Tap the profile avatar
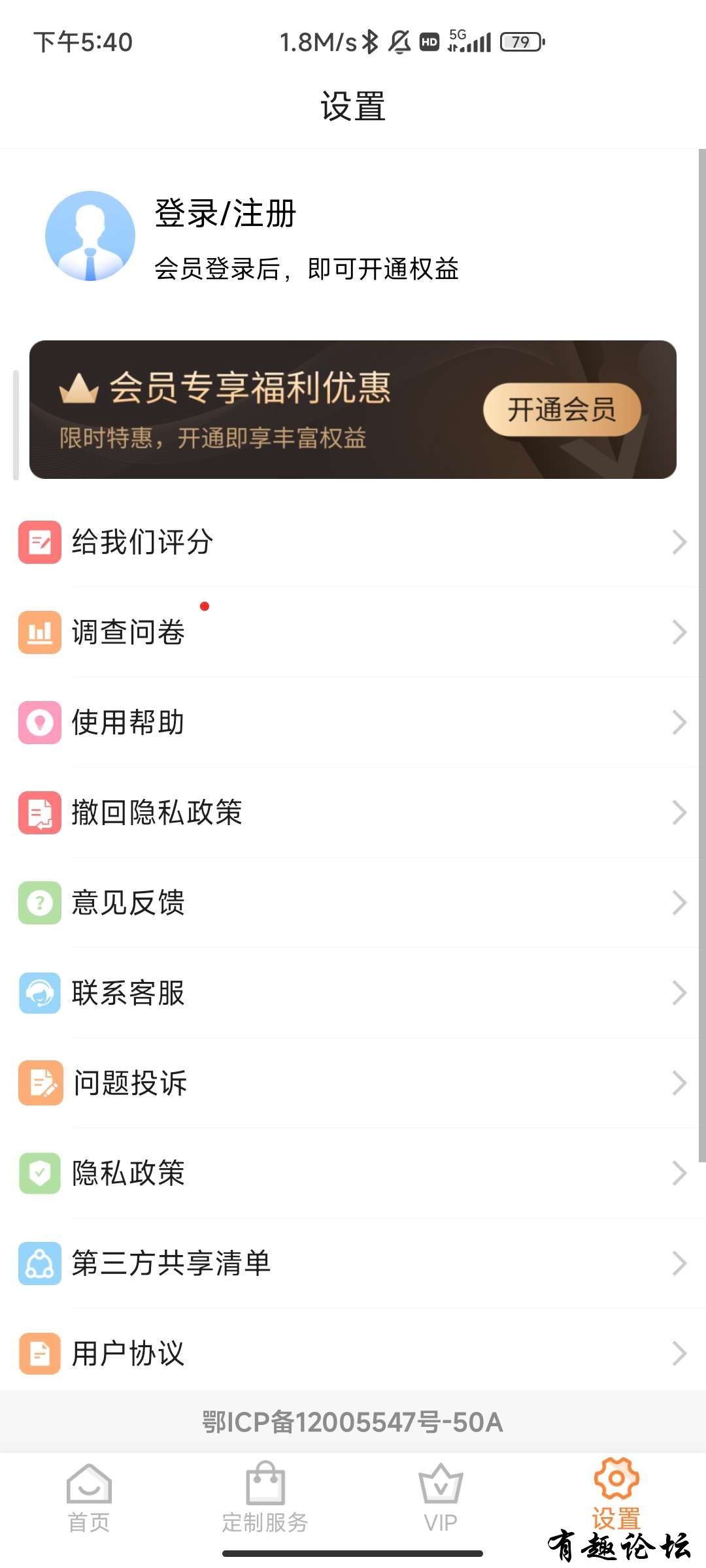This screenshot has width=706, height=1568. [90, 236]
